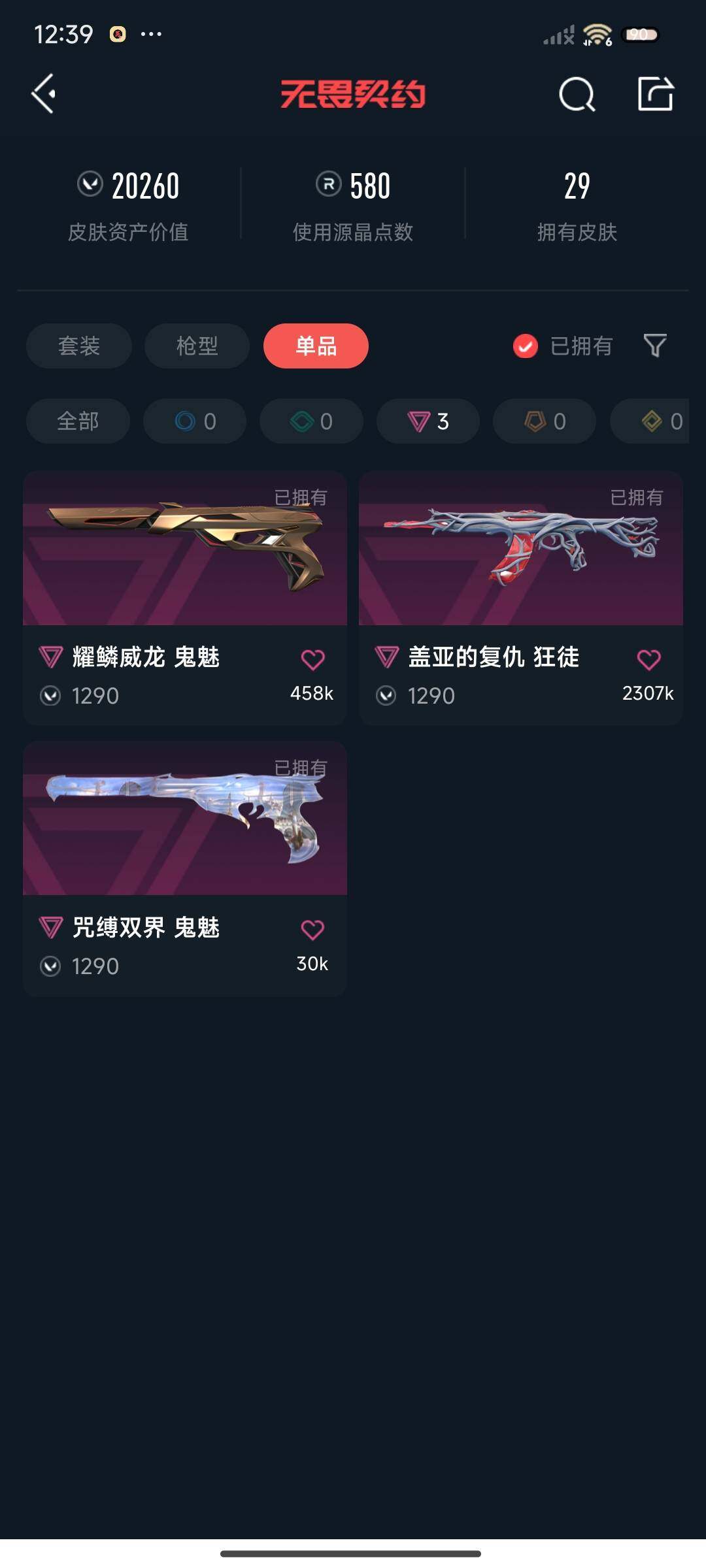Image resolution: width=706 pixels, height=1568 pixels.
Task: Filter by the orange pentagon tier chip
Action: click(x=545, y=421)
